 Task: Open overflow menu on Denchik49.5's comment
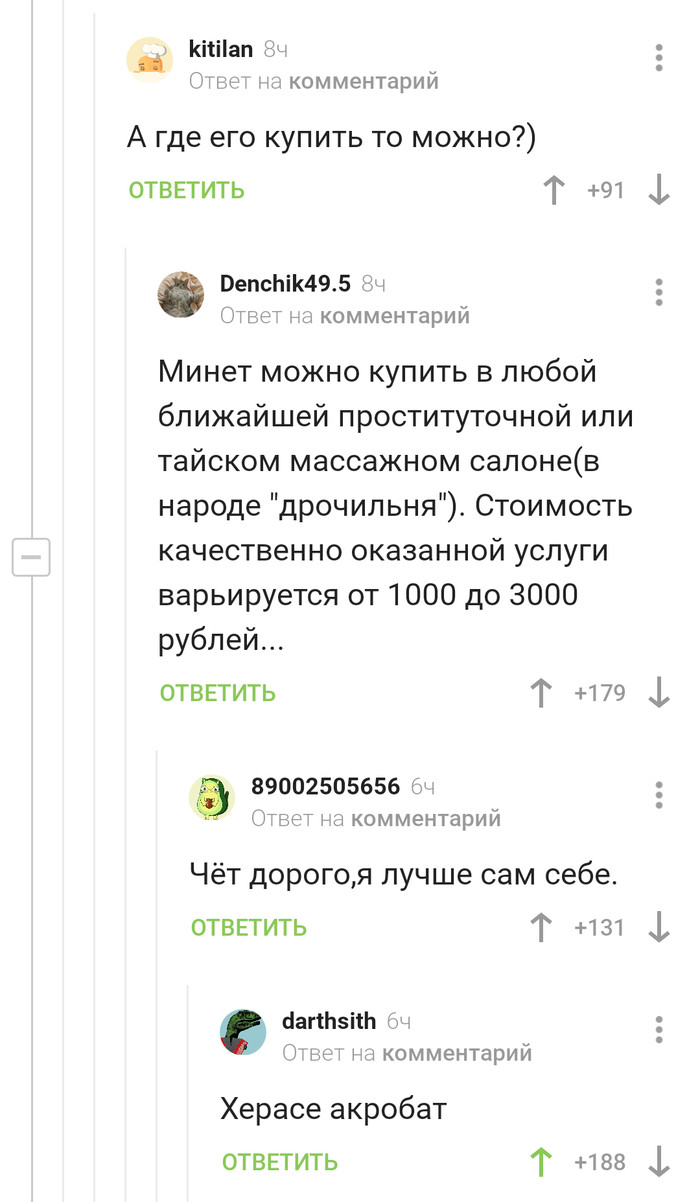659,292
